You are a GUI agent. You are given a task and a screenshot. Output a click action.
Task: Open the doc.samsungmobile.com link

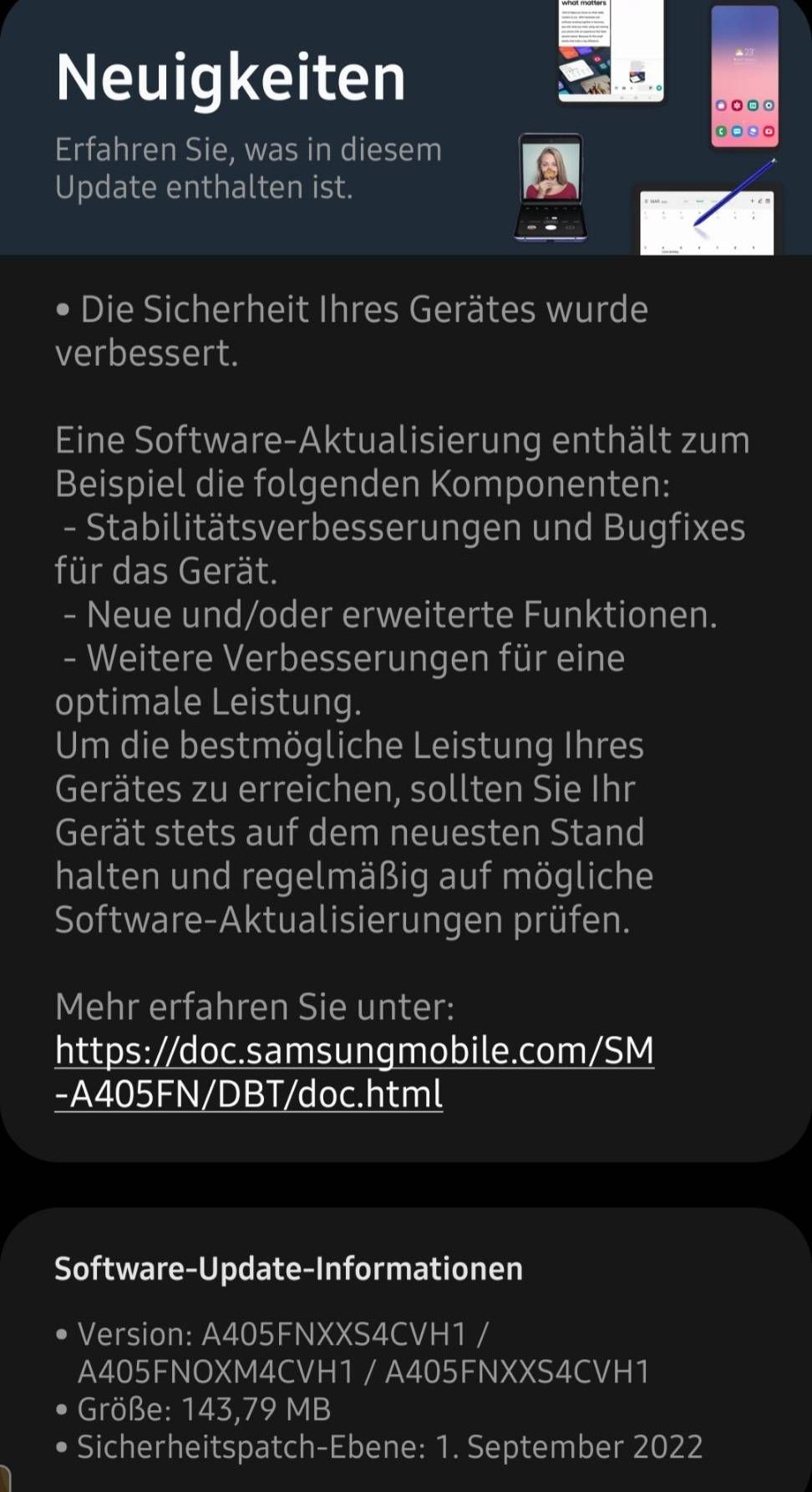(x=354, y=1051)
